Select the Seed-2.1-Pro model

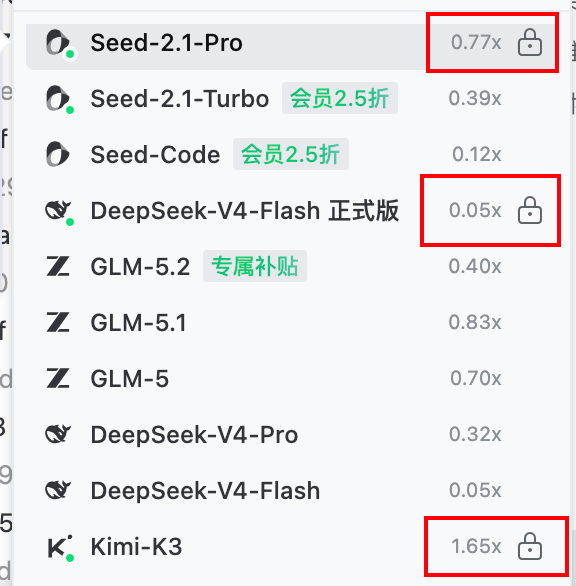291,43
